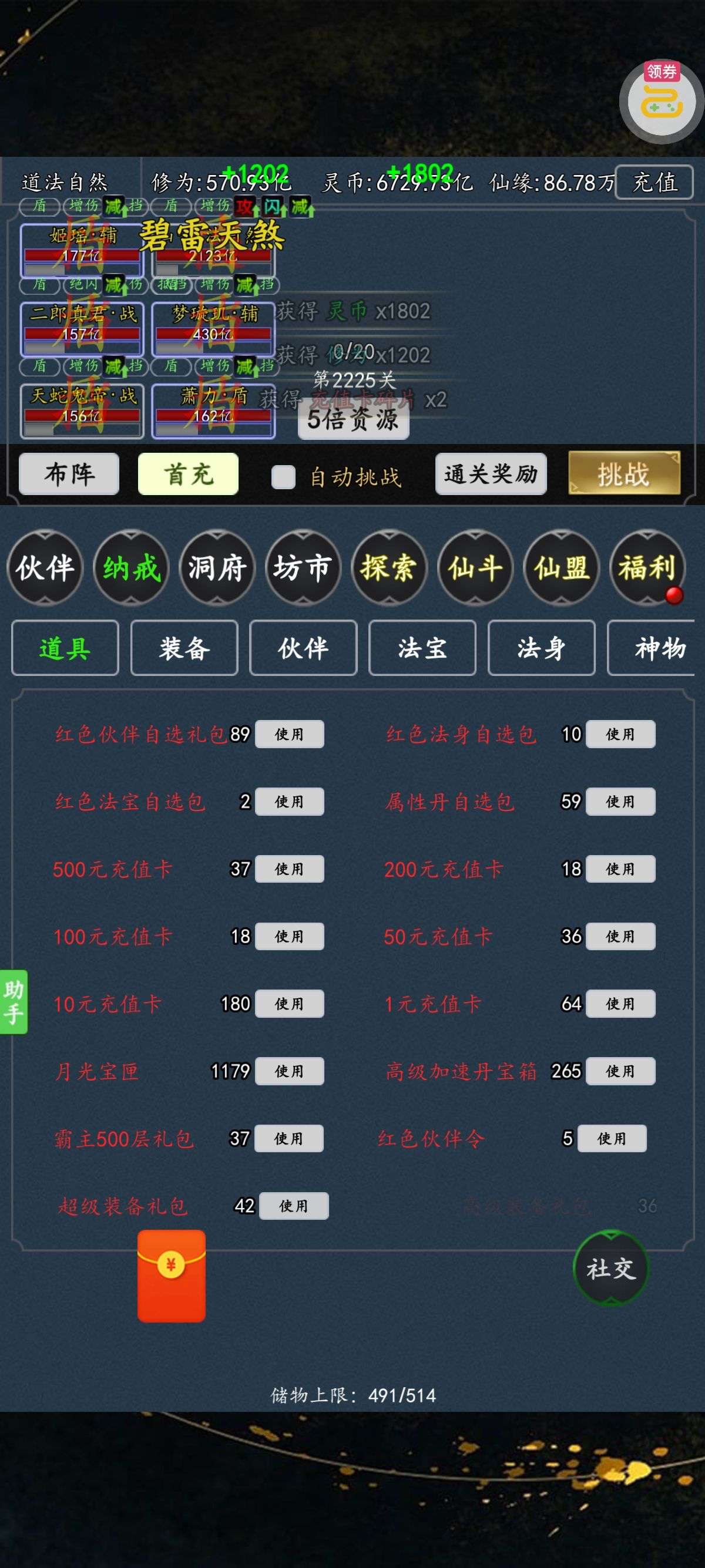Select the 法身 tab
The image size is (705, 1568).
[540, 648]
